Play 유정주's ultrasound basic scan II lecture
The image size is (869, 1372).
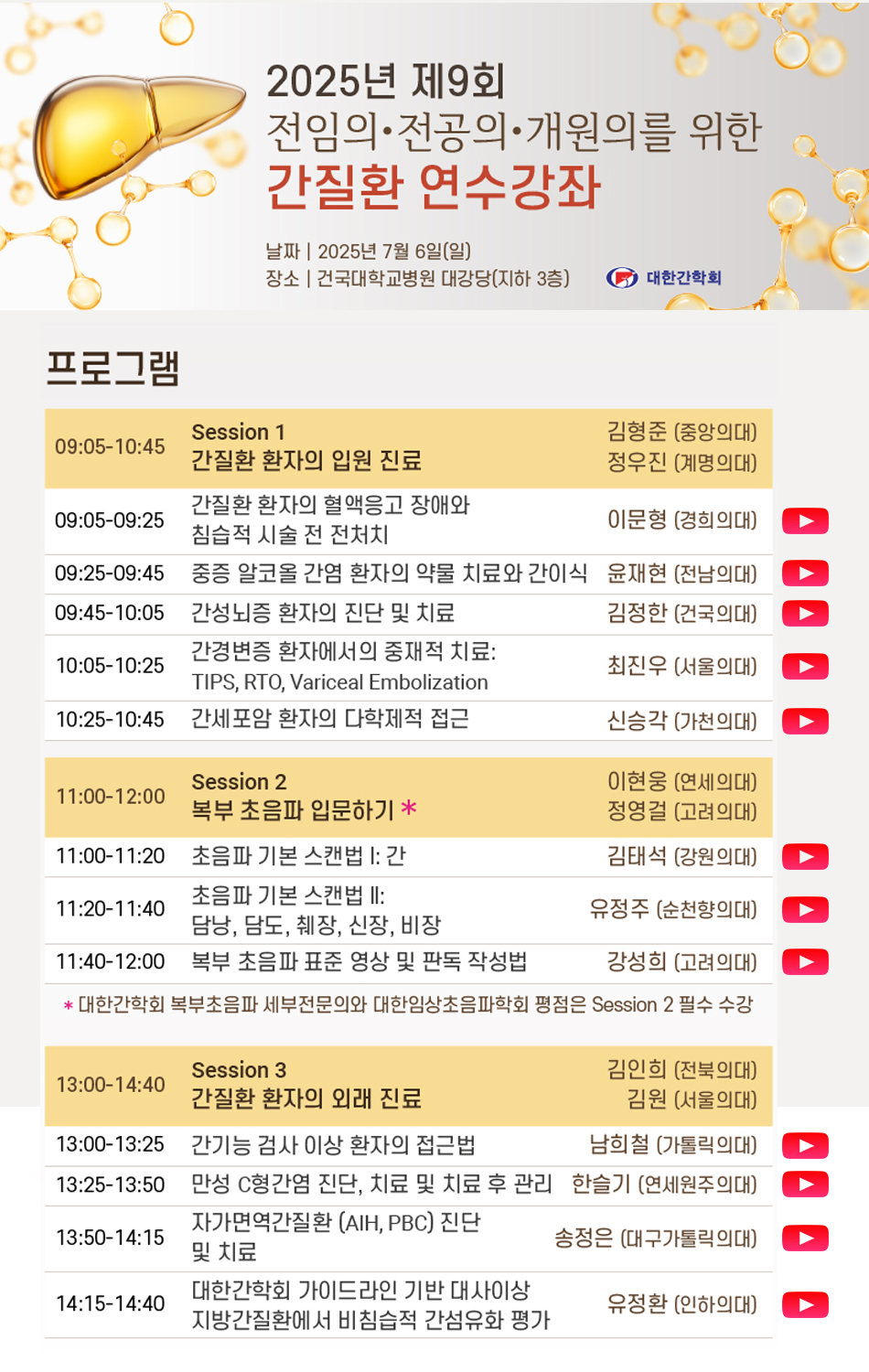pos(805,910)
